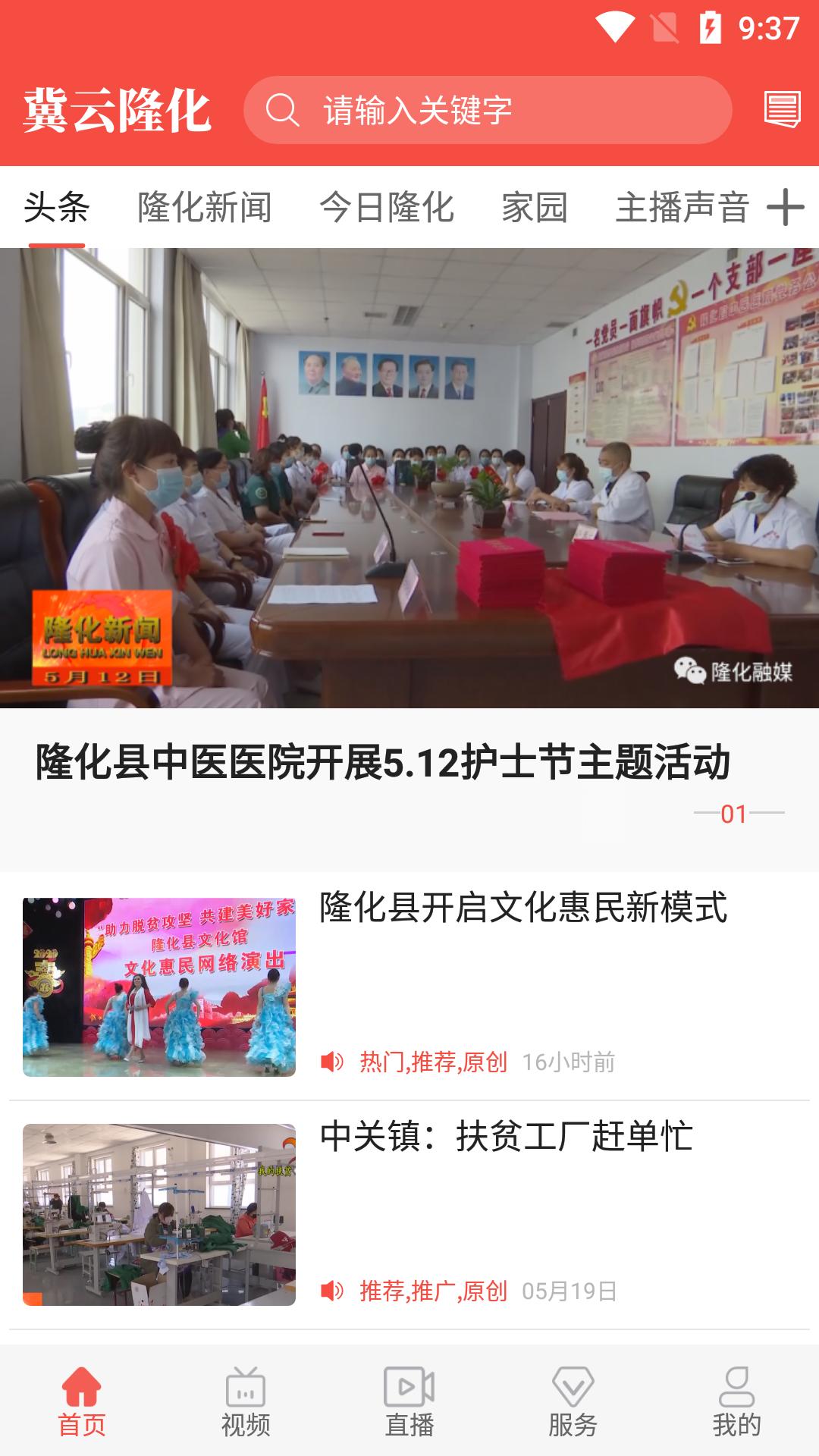Open article 隆化县开启文化惠民新模式
Image resolution: width=819 pixels, height=1456 pixels.
[522, 908]
